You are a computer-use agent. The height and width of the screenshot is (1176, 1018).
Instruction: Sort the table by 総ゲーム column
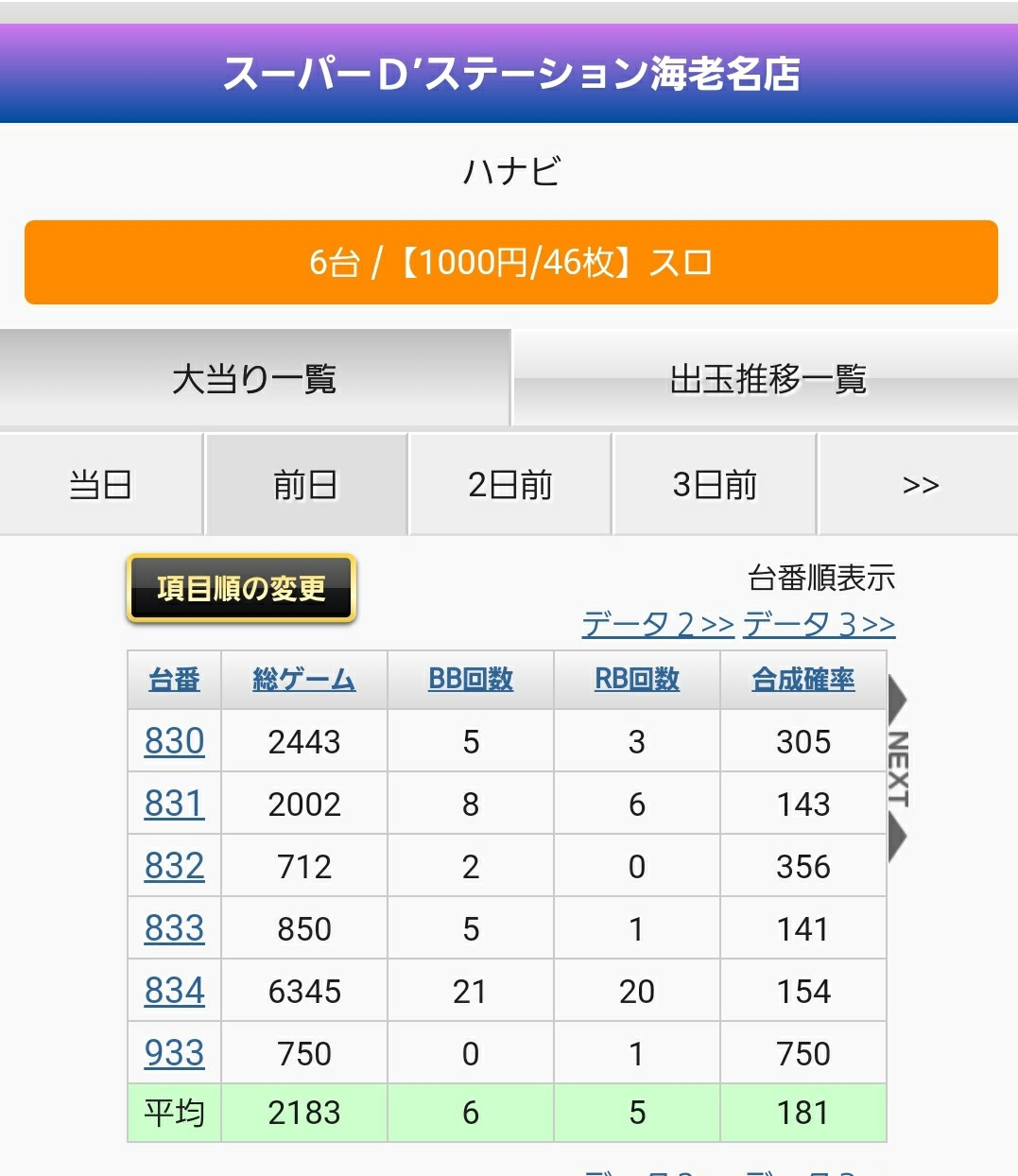coord(303,678)
